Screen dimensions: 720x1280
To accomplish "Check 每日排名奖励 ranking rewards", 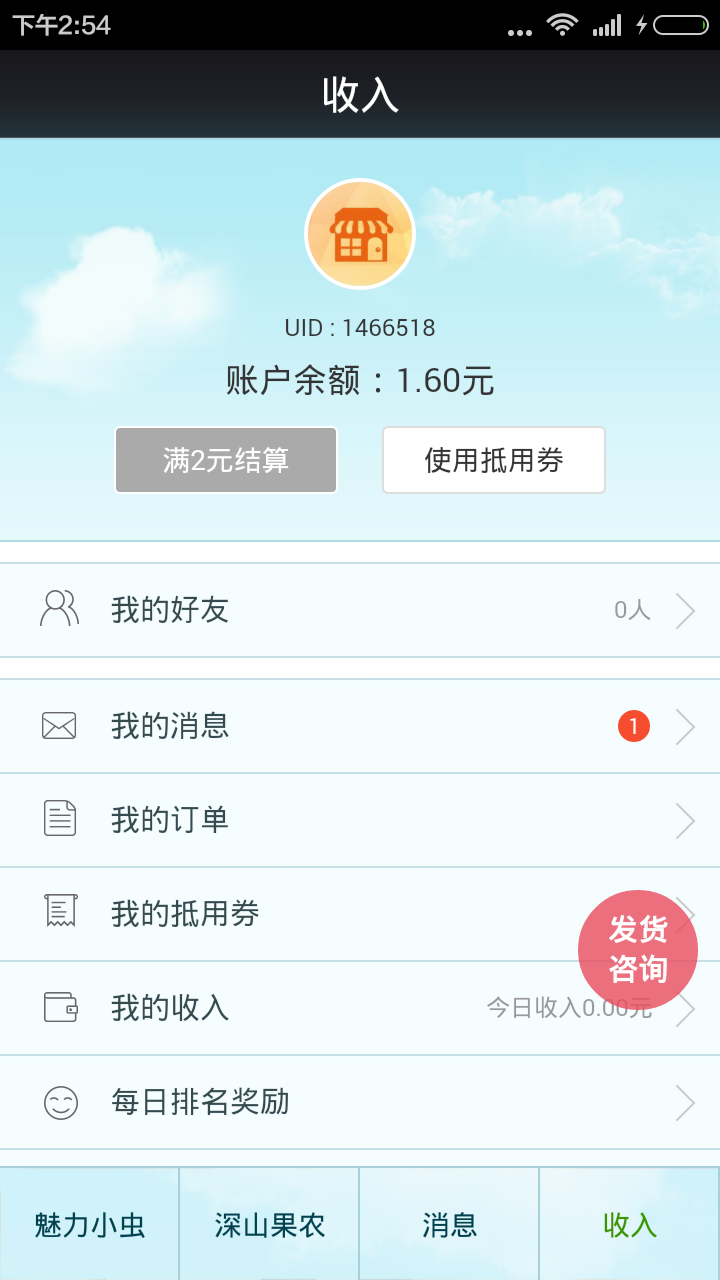I will (360, 1102).
